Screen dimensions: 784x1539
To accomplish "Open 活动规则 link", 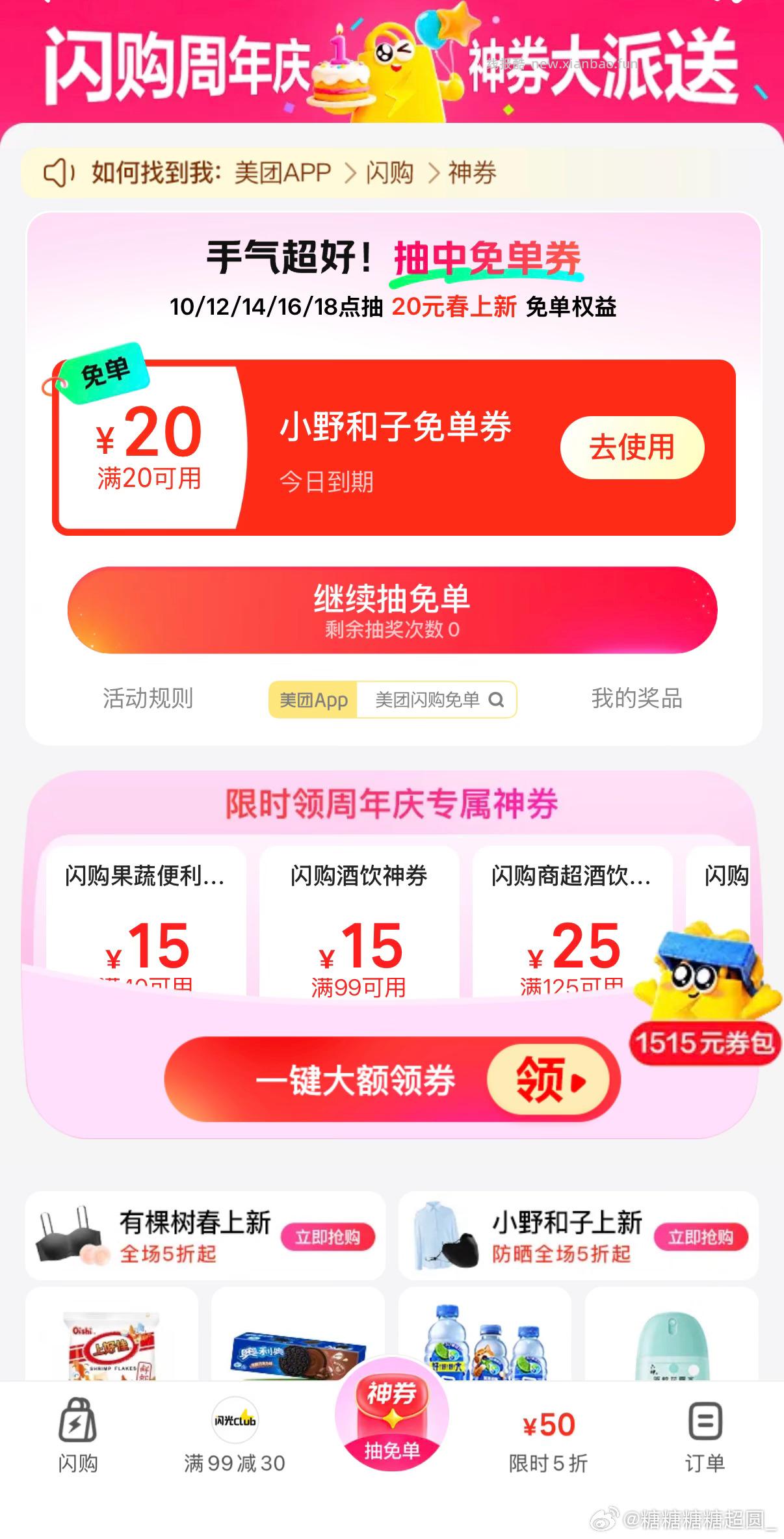I will coord(149,700).
